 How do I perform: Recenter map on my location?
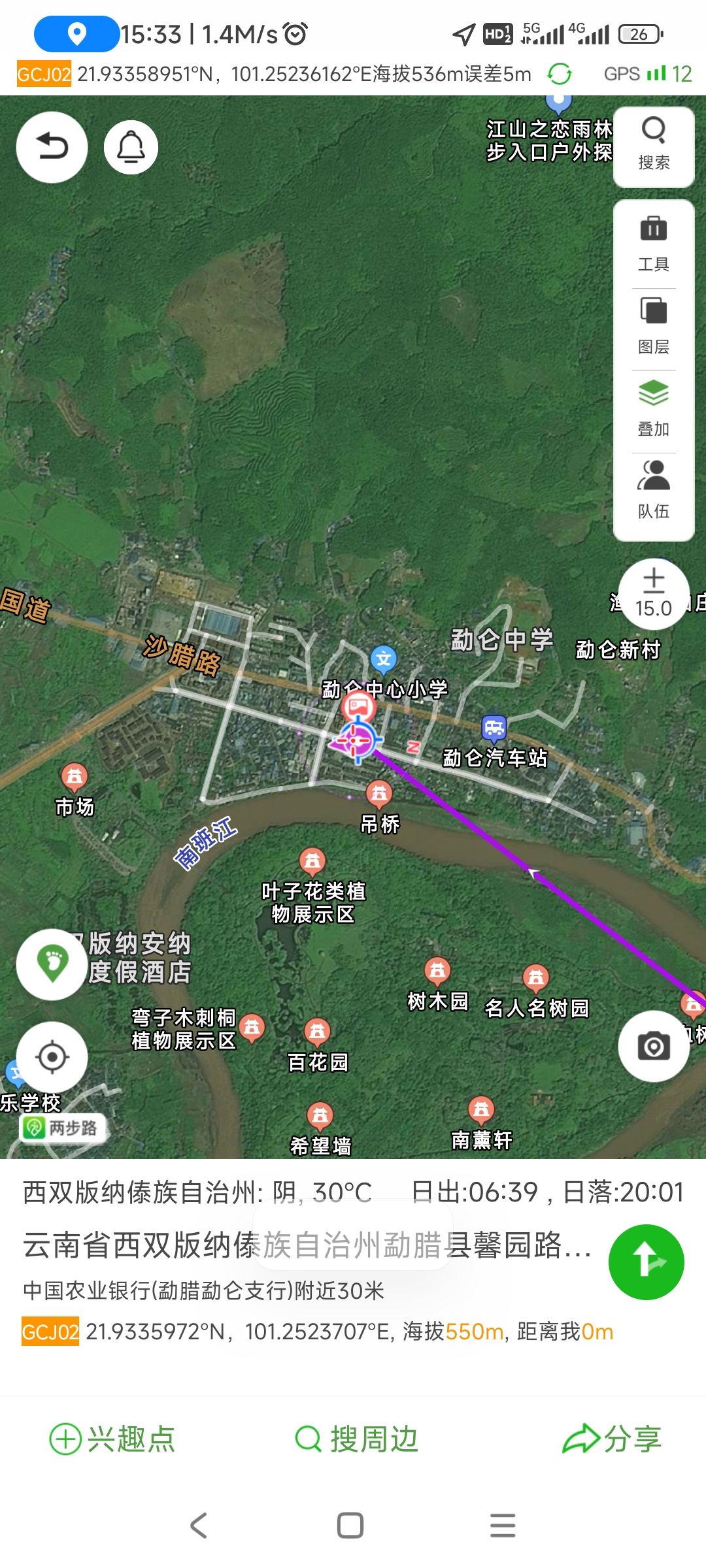(52, 1056)
